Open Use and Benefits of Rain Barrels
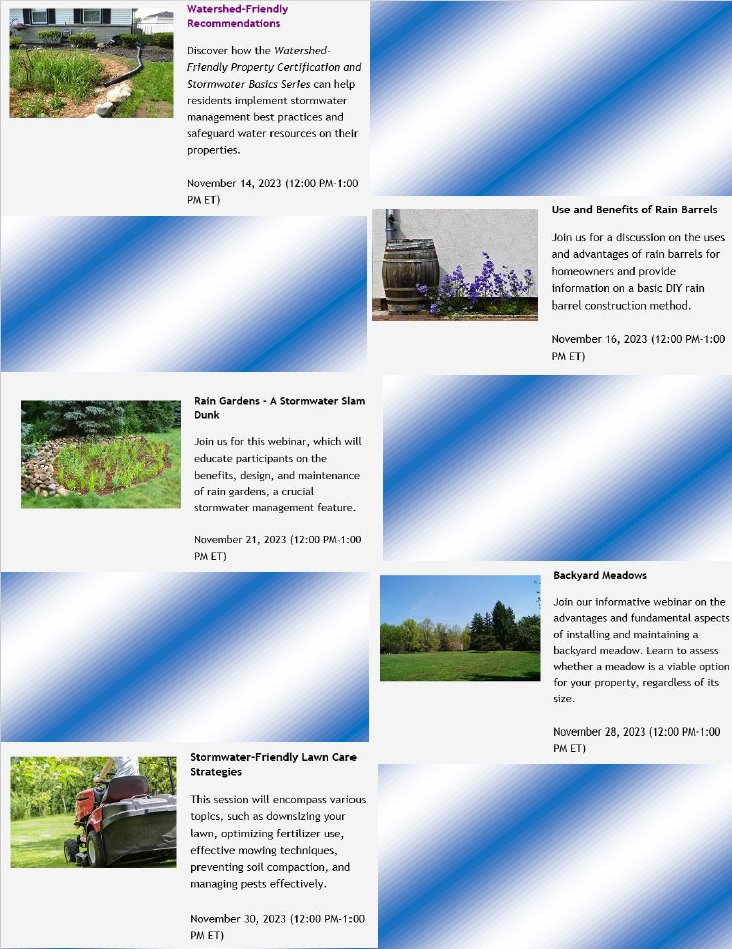This screenshot has width=732, height=949. 634,210
